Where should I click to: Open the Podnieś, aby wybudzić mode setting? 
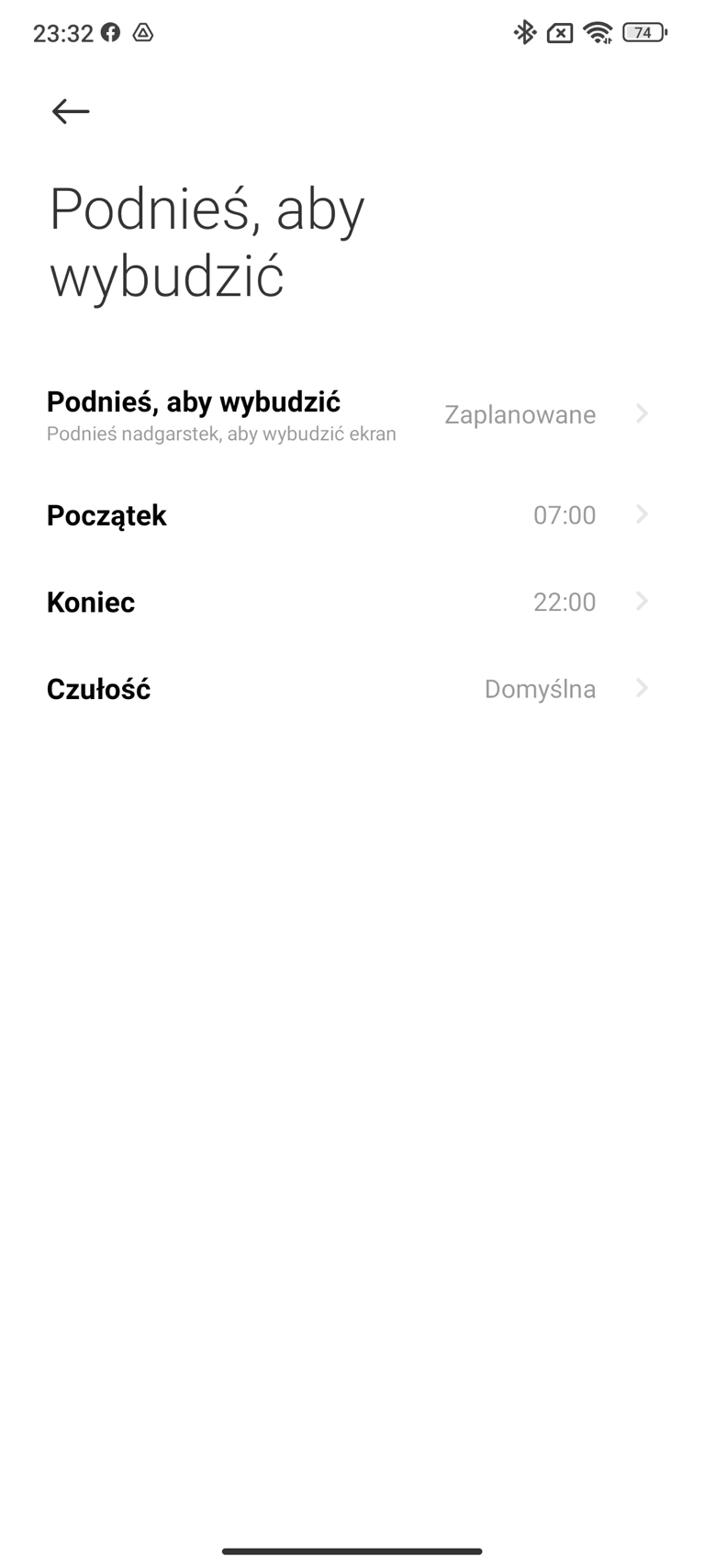[352, 415]
